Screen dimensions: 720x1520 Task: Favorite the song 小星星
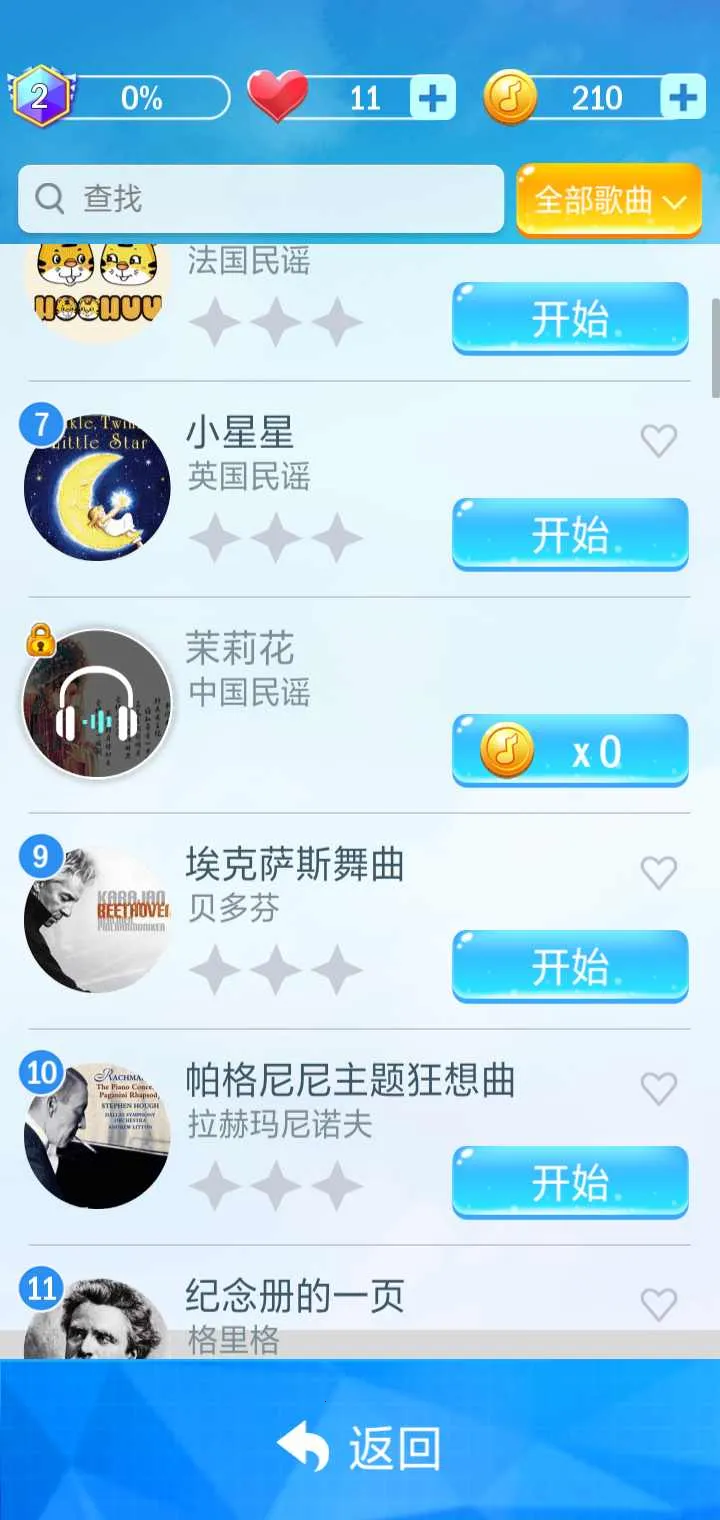659,440
